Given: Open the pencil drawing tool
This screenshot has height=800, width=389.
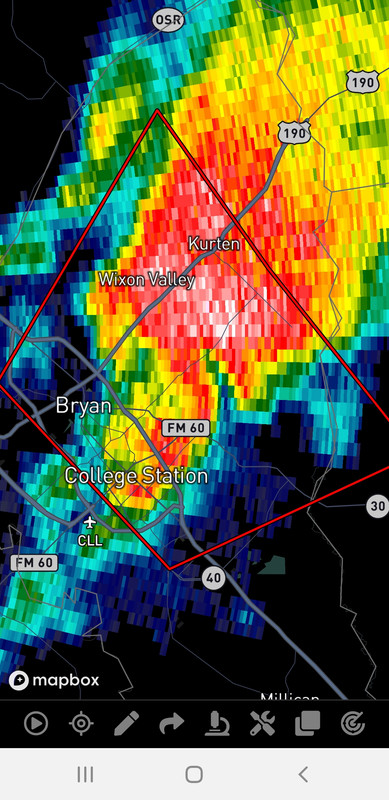Looking at the screenshot, I should click(126, 723).
